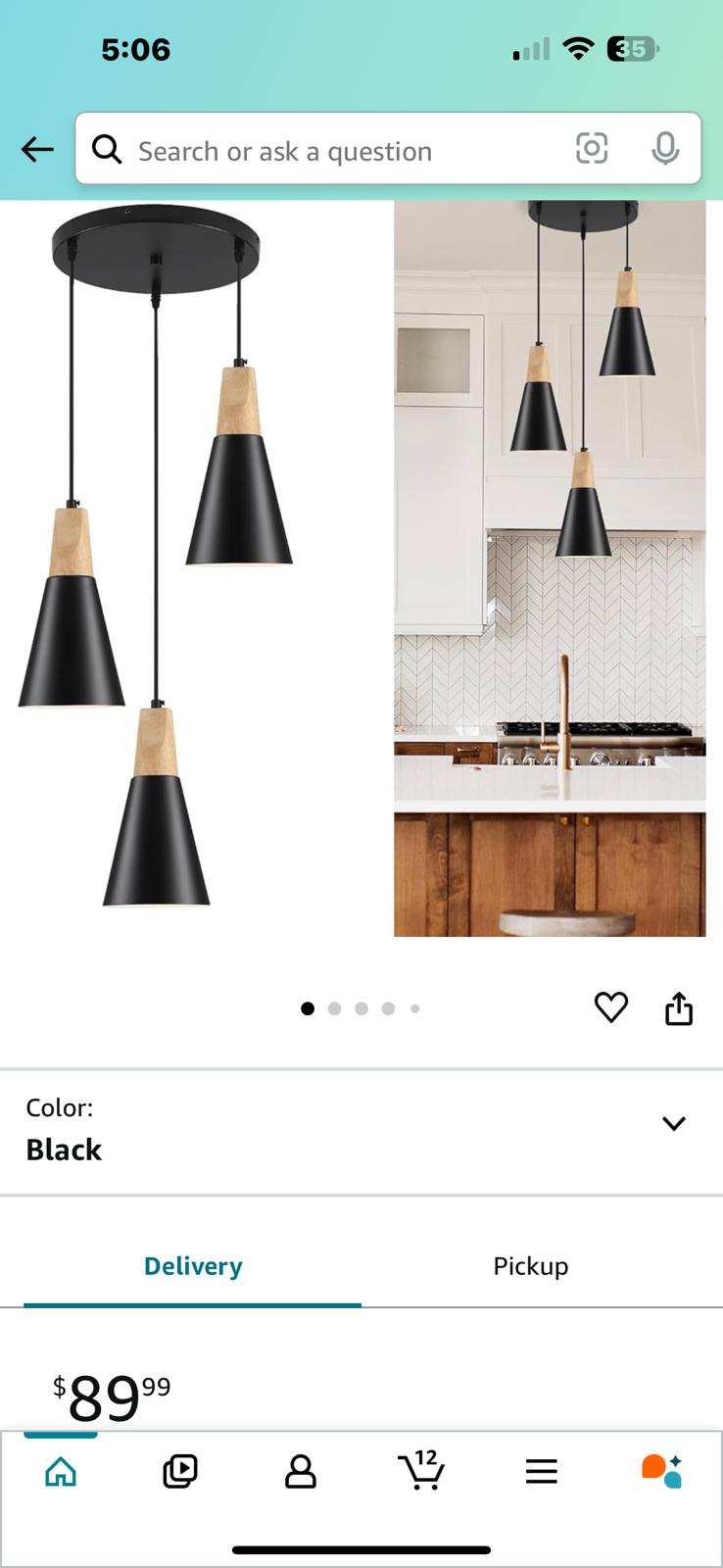This screenshot has width=723, height=1568.
Task: Start voice search with microphone
Action: pyautogui.click(x=665, y=149)
